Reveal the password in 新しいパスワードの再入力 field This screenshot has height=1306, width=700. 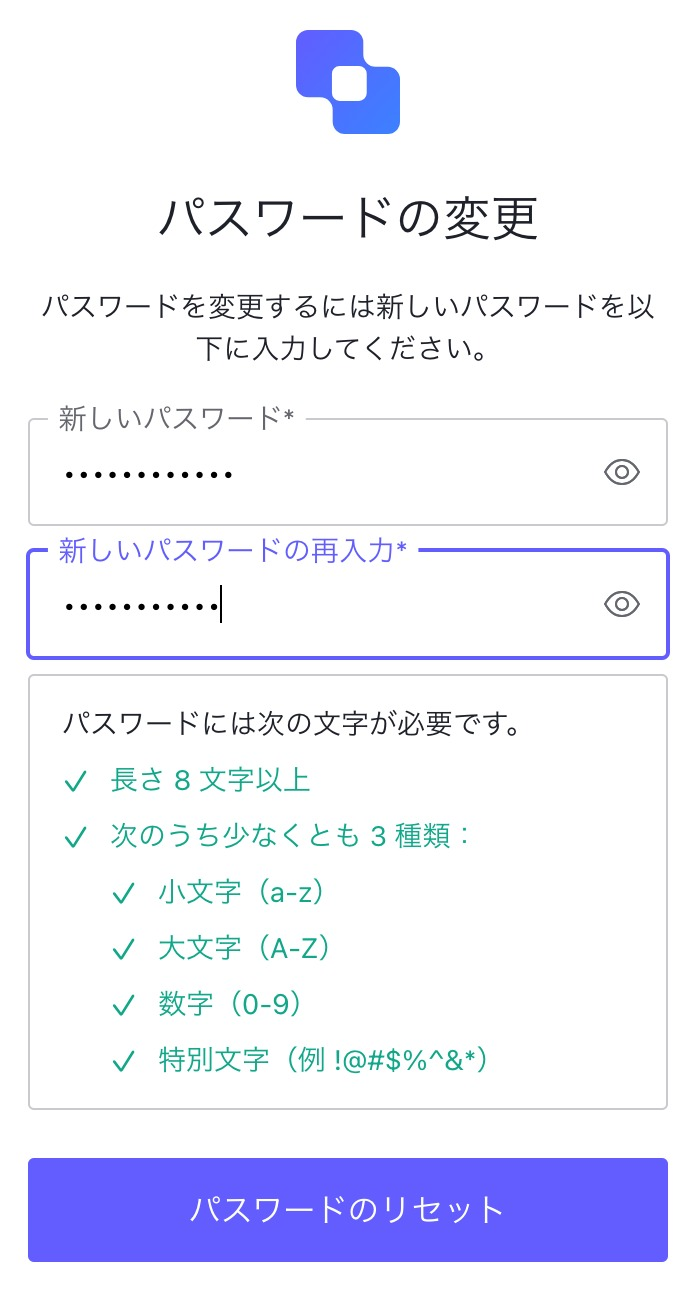622,604
